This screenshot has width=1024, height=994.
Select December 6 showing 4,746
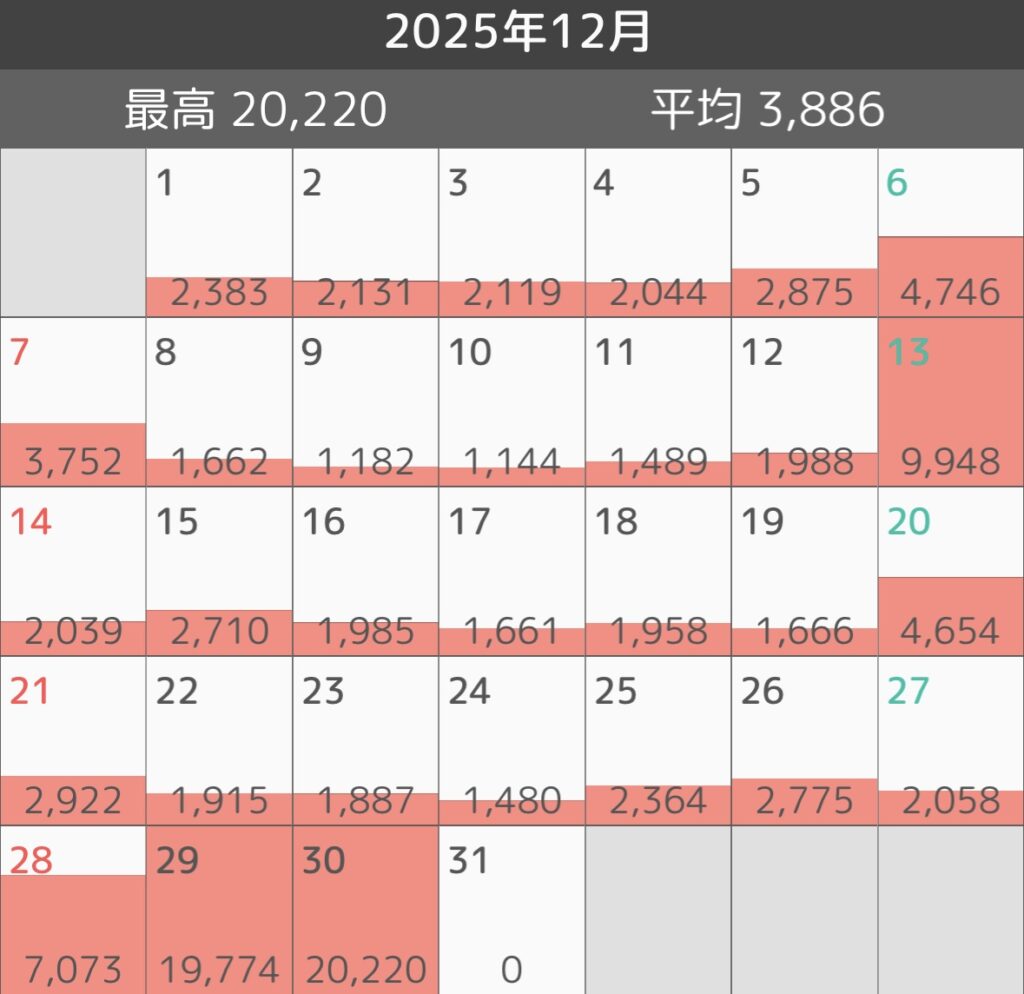click(x=951, y=233)
